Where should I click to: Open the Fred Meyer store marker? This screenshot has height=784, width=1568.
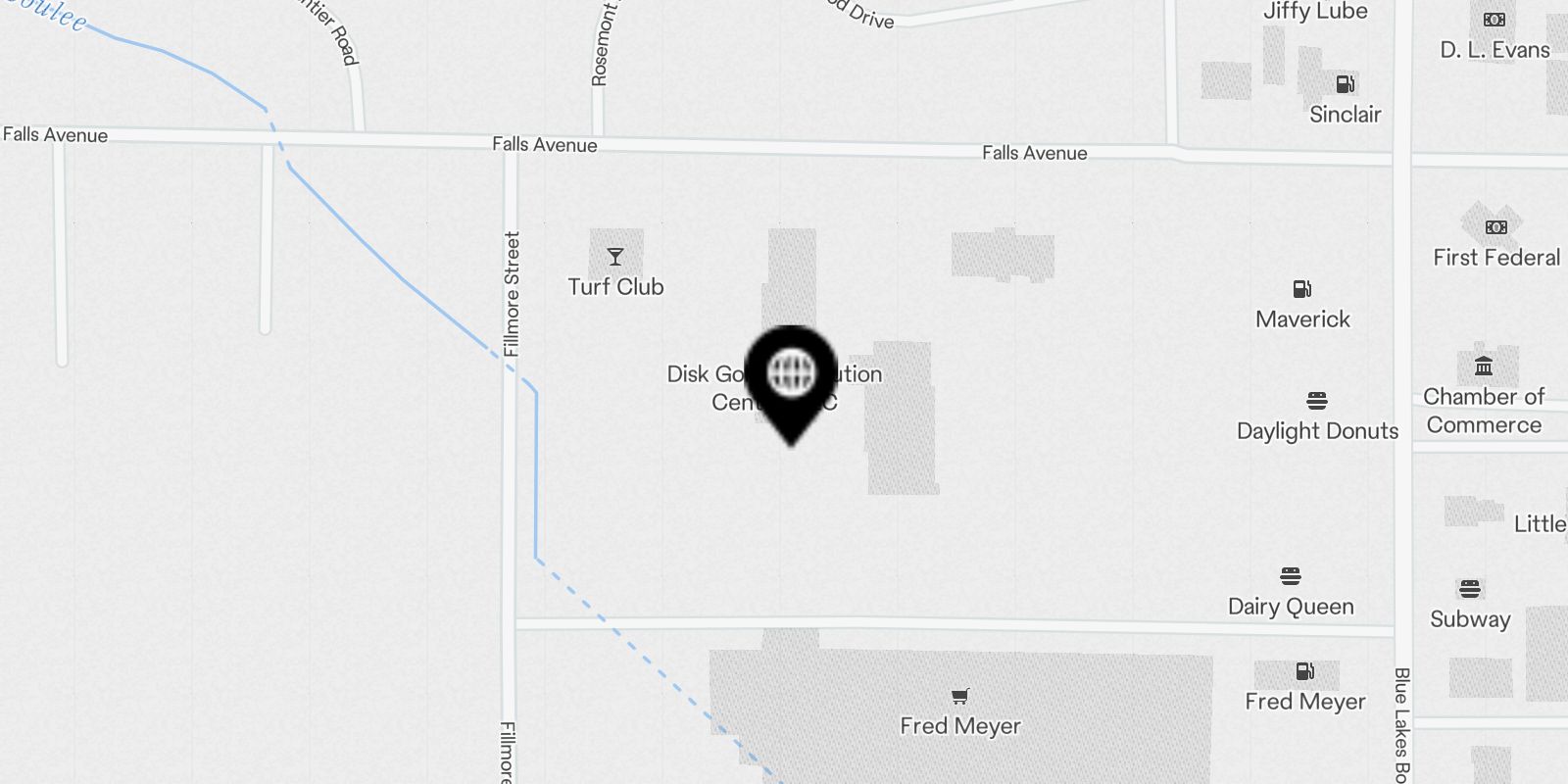click(960, 697)
